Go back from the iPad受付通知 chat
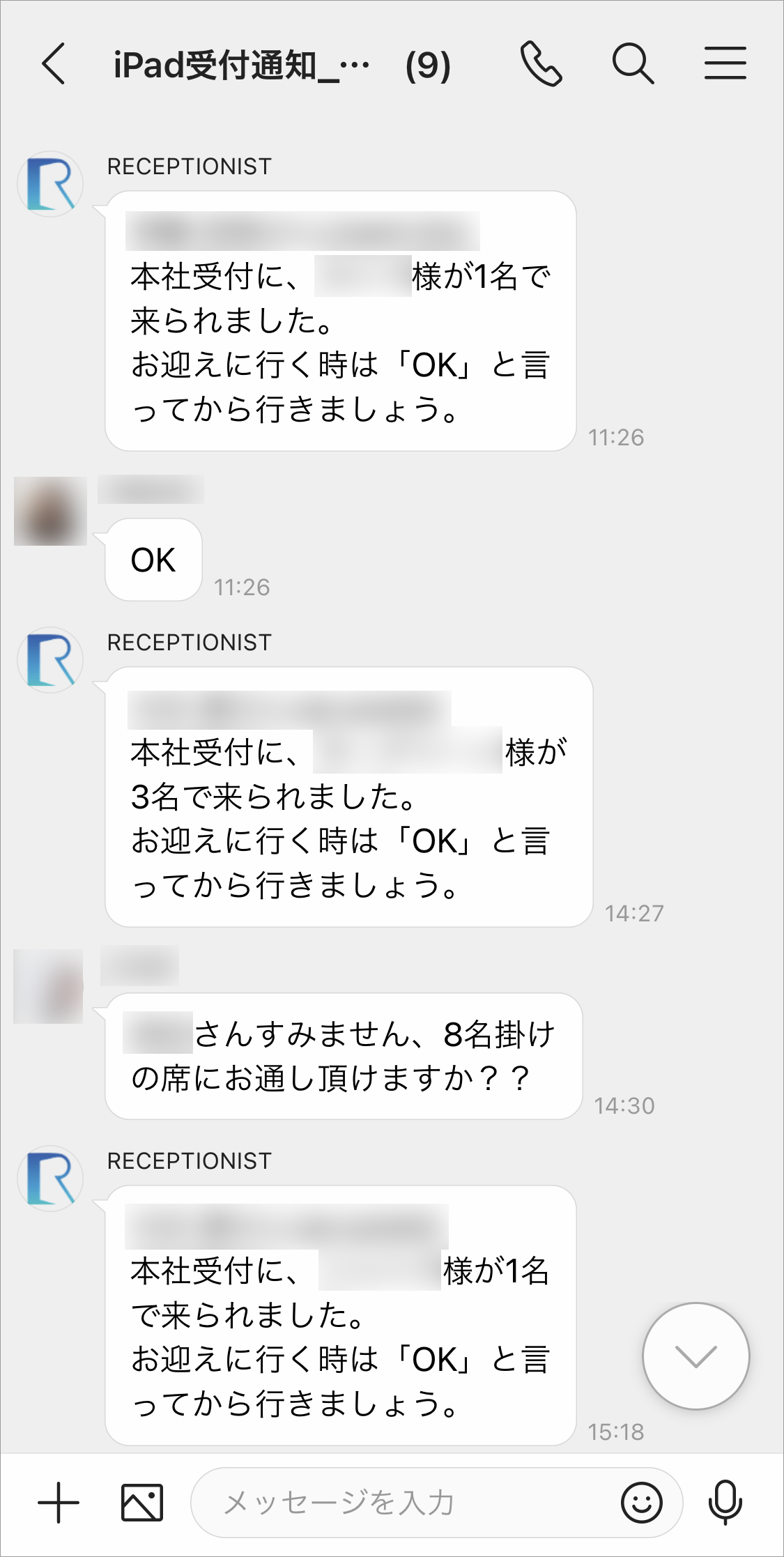 [54, 64]
